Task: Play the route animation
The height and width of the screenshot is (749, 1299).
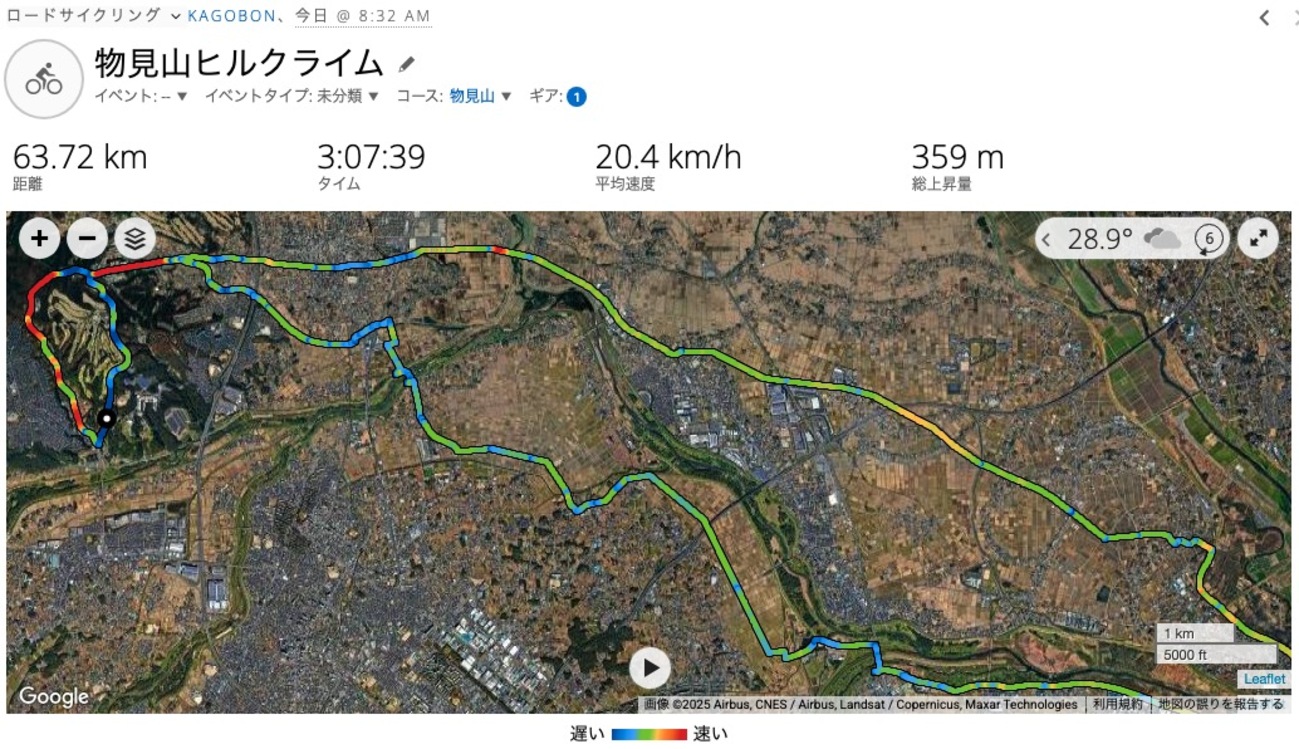Action: pyautogui.click(x=650, y=667)
